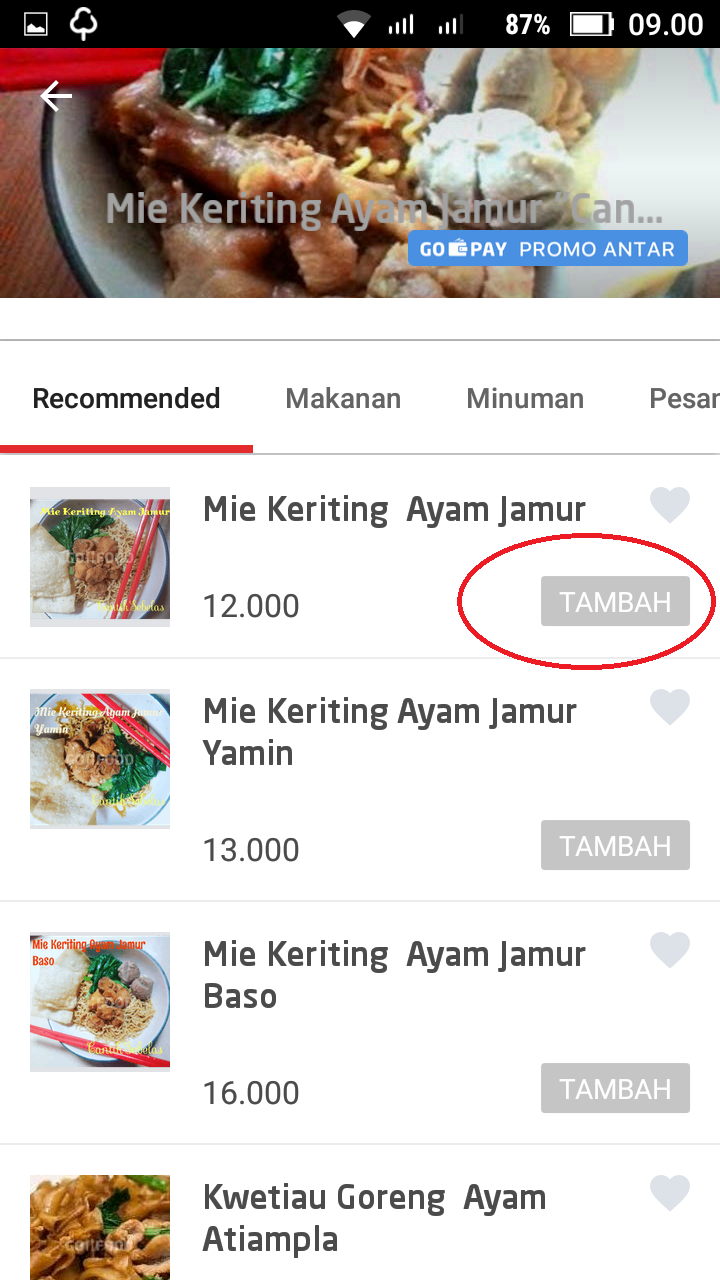This screenshot has width=720, height=1280.
Task: View the Mie Keriting Ayam Jamur Baso image
Action: 100,1001
